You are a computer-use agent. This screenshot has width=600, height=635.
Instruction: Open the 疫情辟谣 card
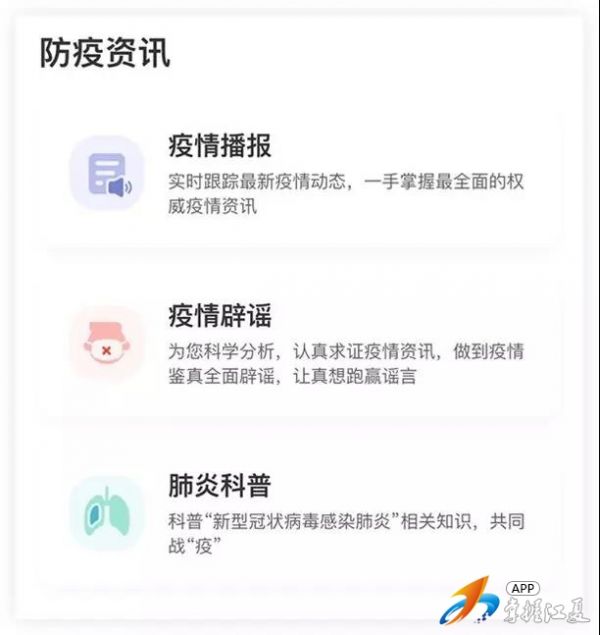tap(300, 345)
